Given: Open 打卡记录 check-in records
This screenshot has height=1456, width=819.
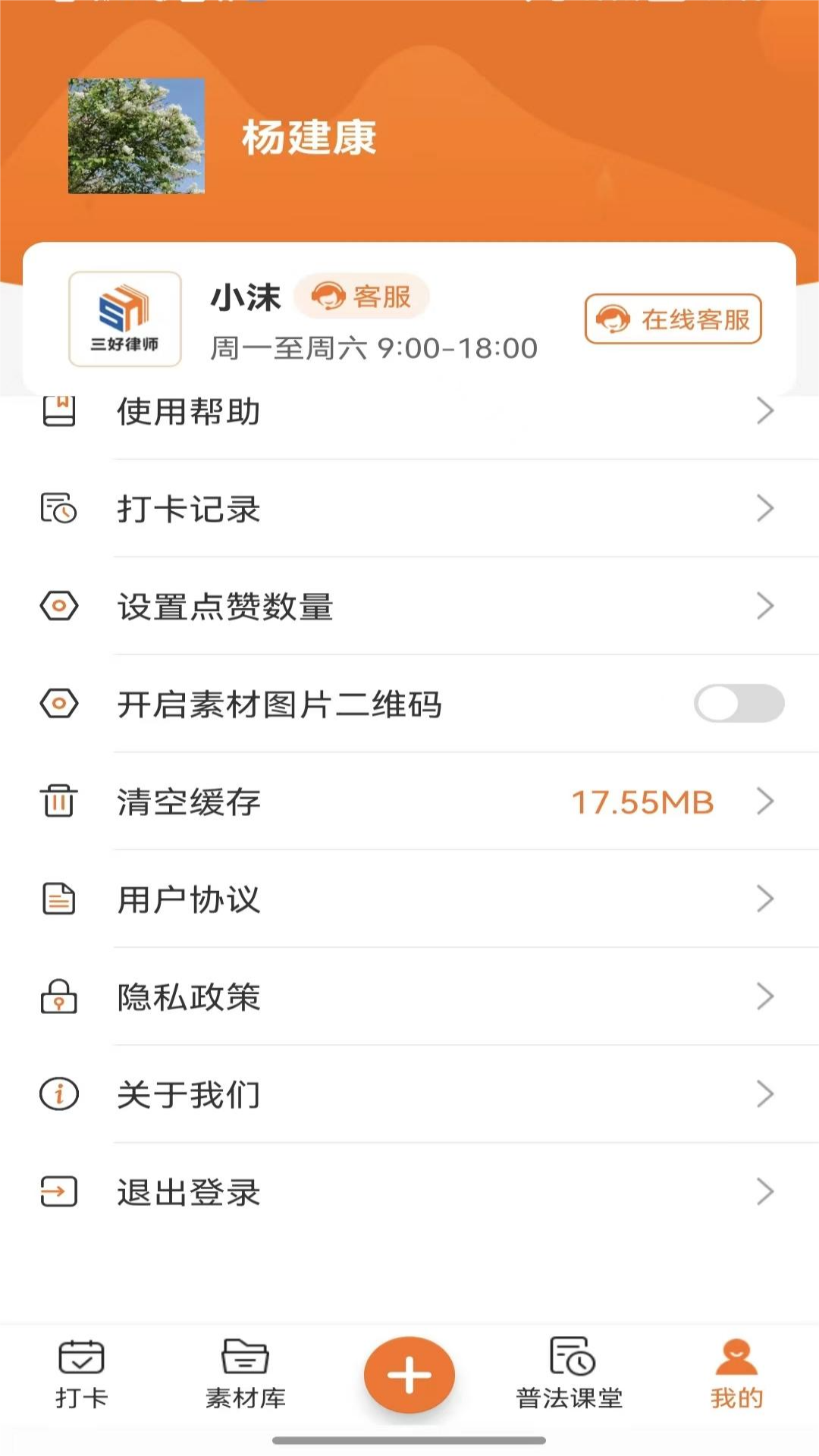Looking at the screenshot, I should 409,509.
